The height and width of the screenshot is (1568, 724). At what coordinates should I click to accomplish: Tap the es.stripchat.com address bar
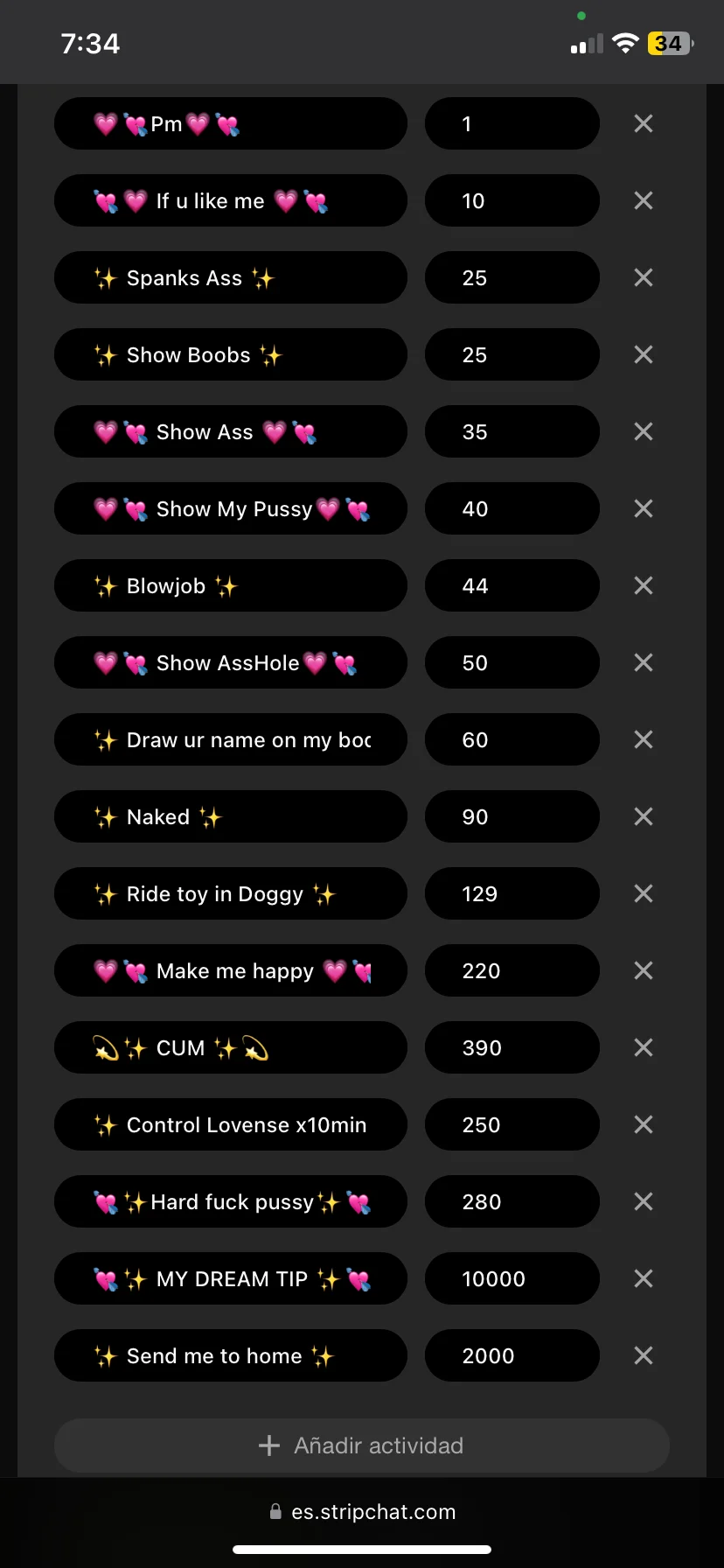click(362, 1512)
